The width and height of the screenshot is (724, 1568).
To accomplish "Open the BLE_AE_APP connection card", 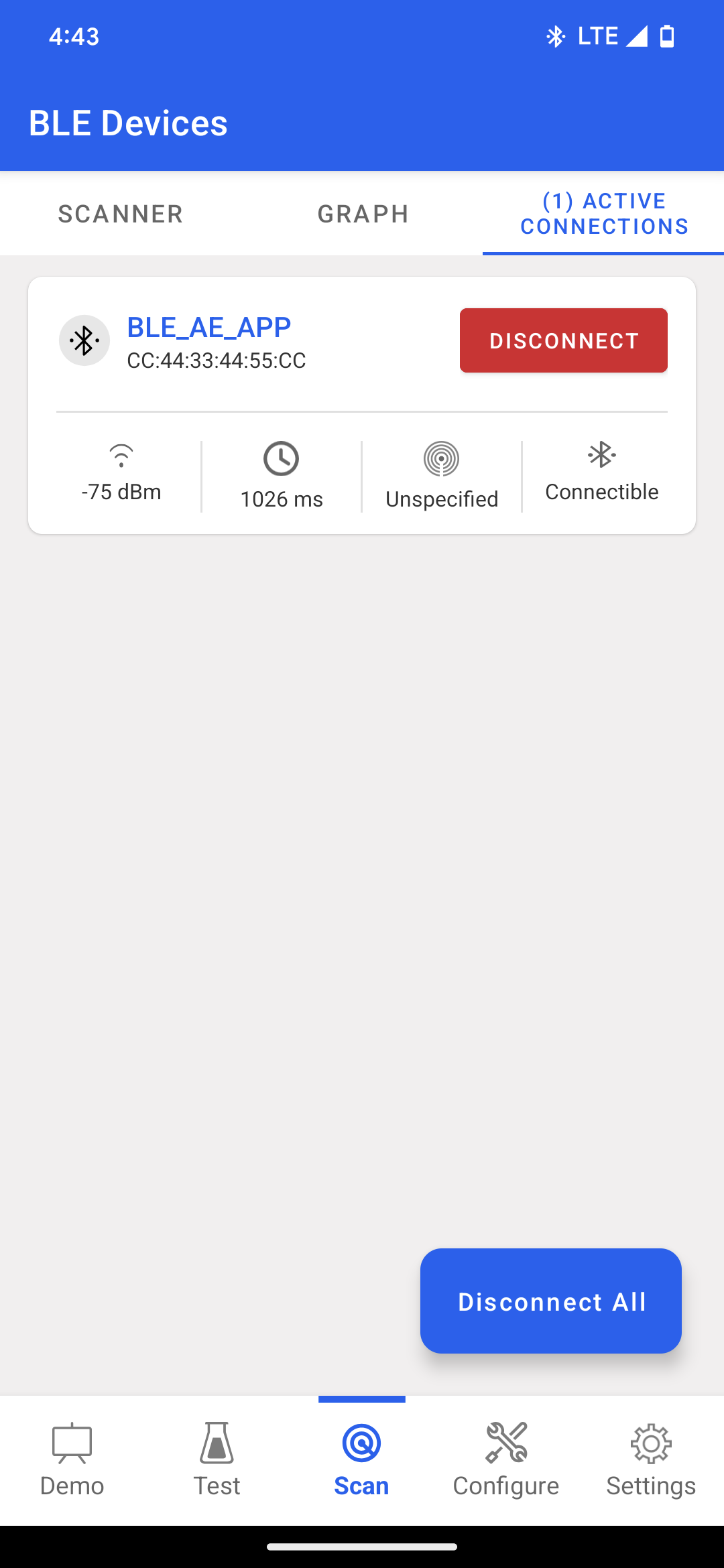I will (x=209, y=328).
